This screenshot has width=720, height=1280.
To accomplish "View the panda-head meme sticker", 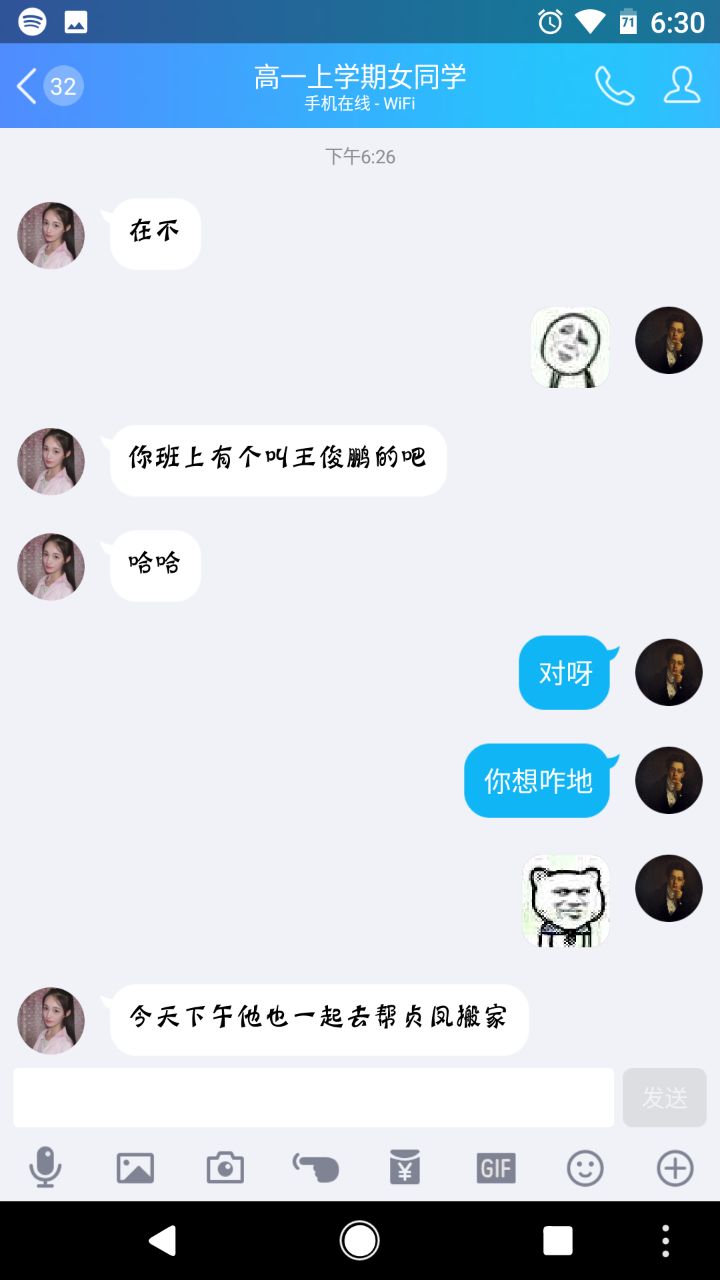I will tap(566, 901).
